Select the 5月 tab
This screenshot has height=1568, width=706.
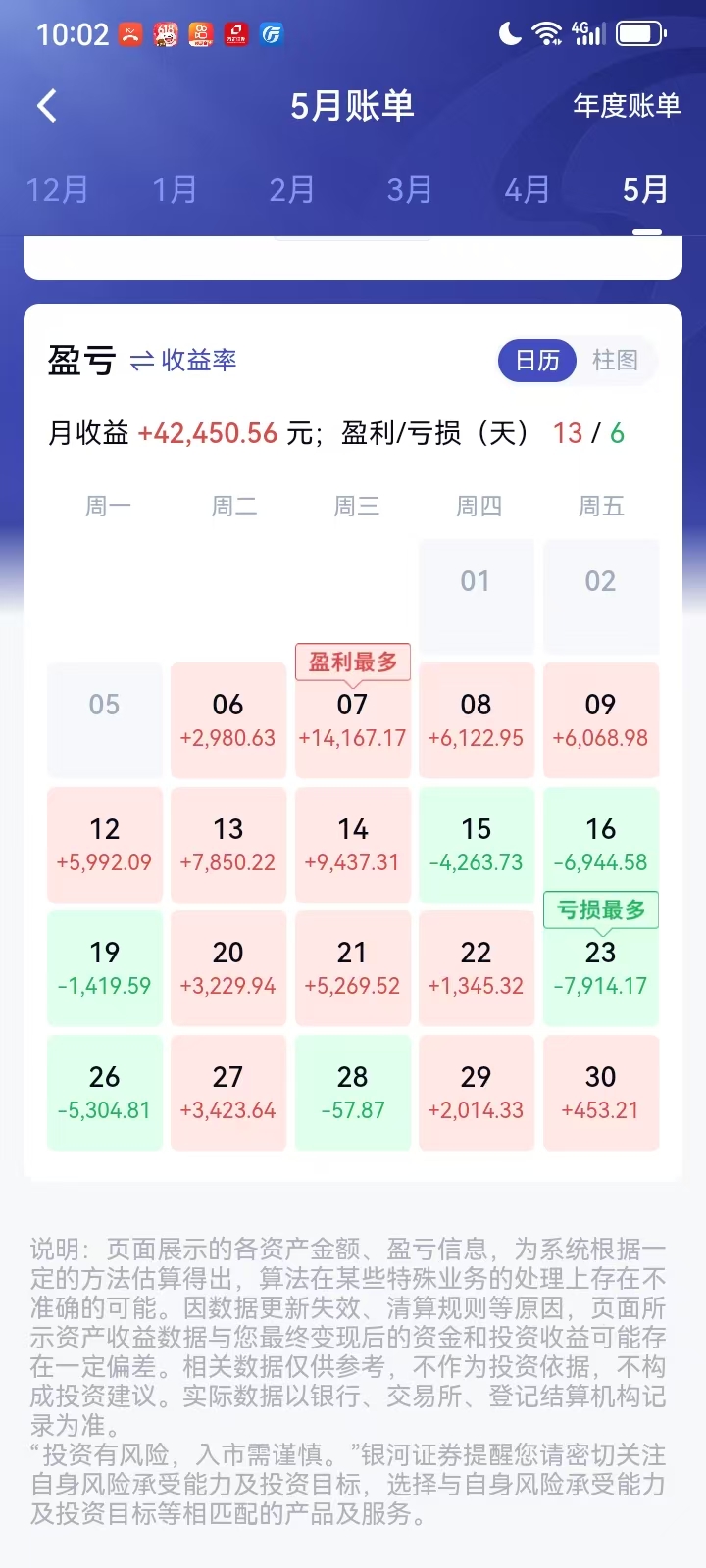645,189
